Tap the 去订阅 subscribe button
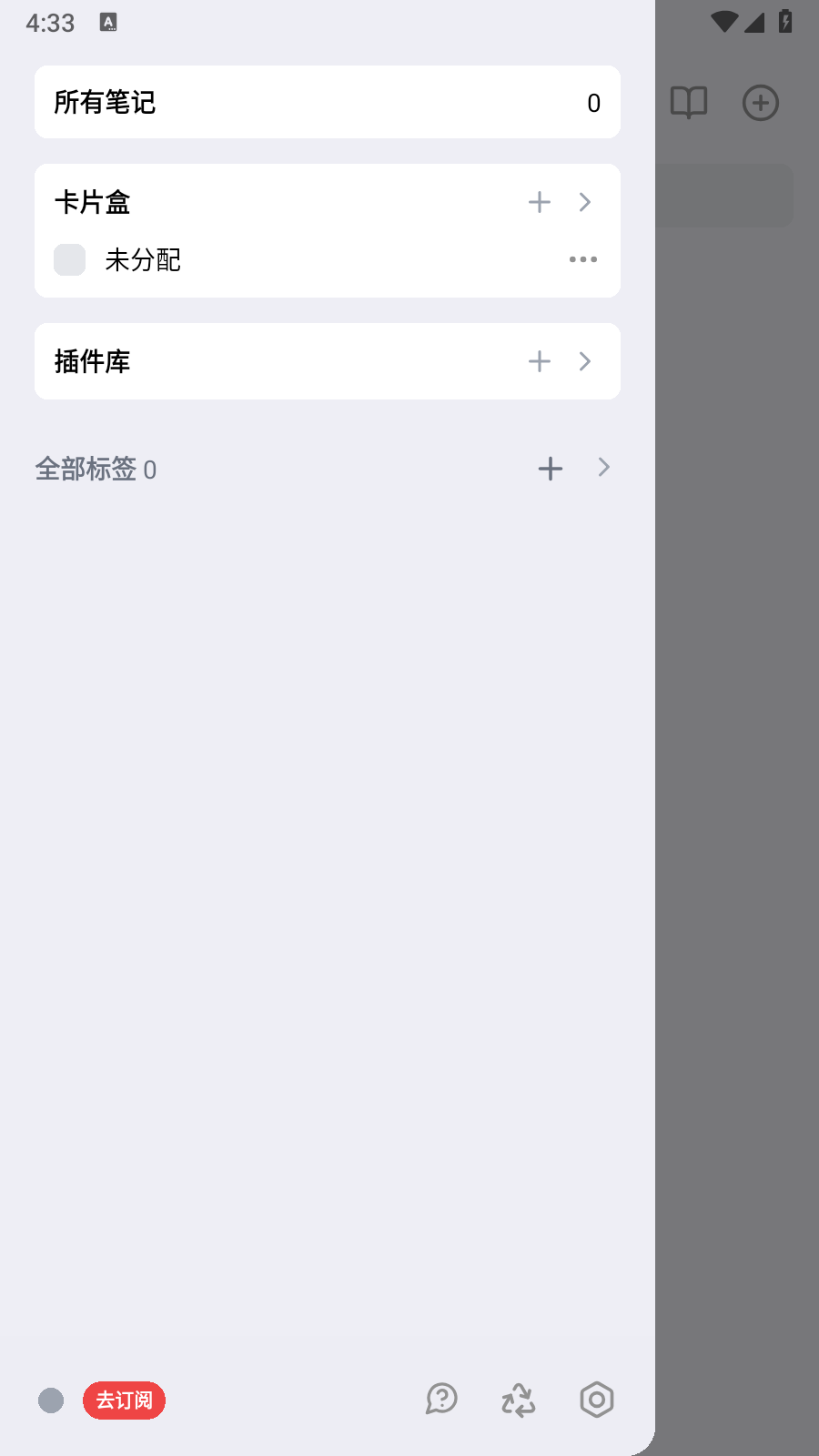This screenshot has width=819, height=1456. point(125,1400)
